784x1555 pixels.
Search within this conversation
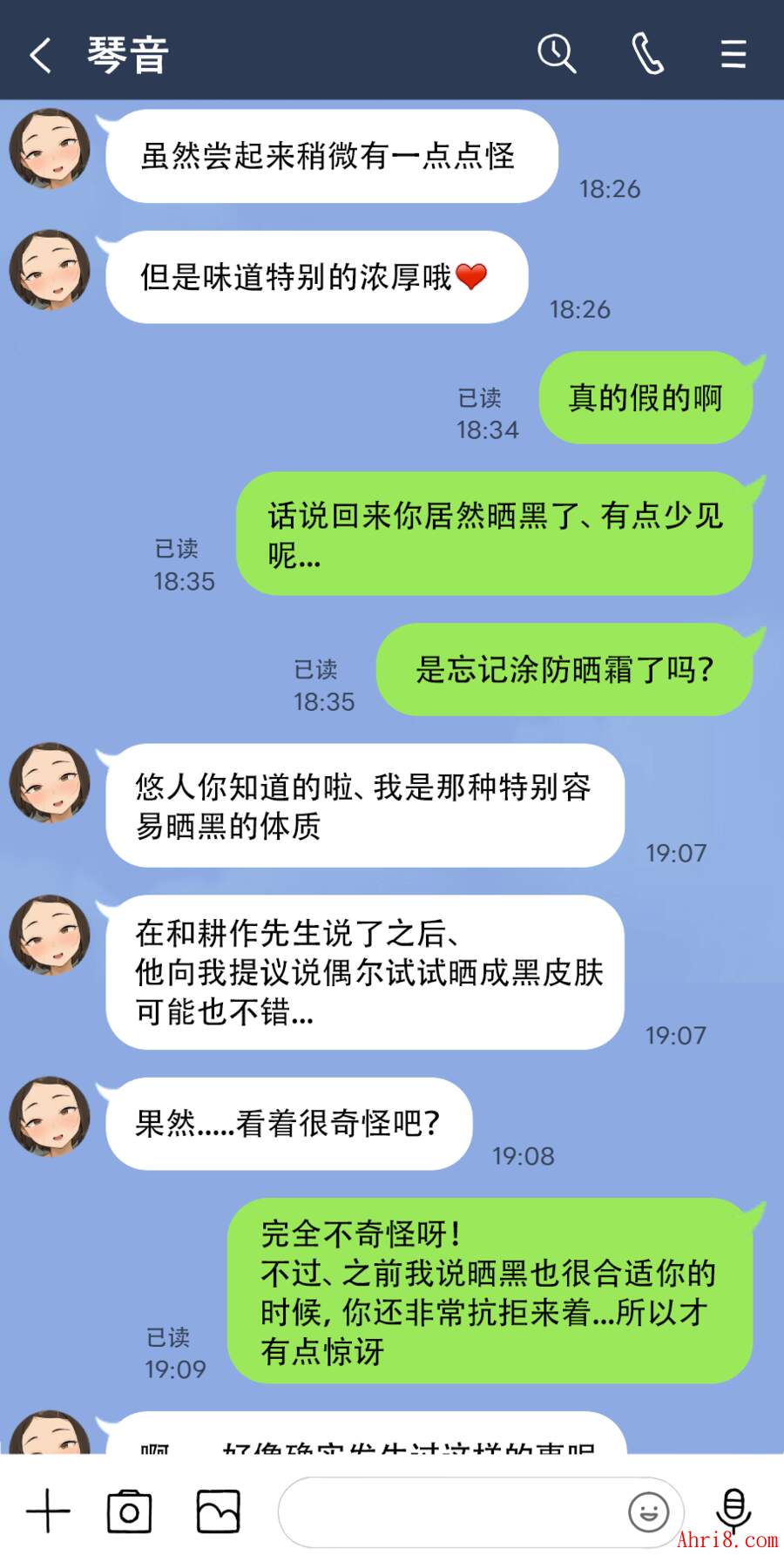tap(557, 54)
